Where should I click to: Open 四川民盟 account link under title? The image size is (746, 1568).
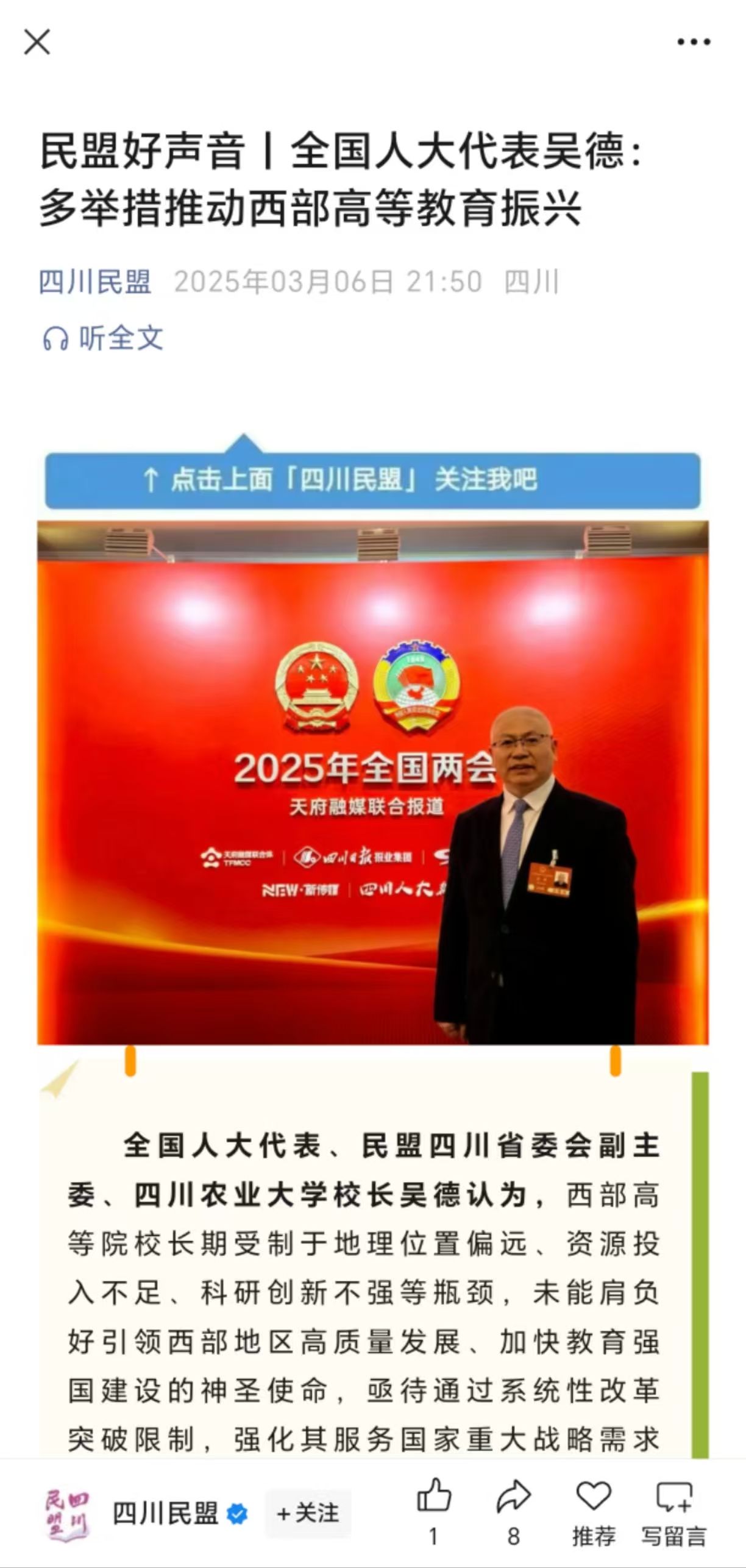point(95,282)
